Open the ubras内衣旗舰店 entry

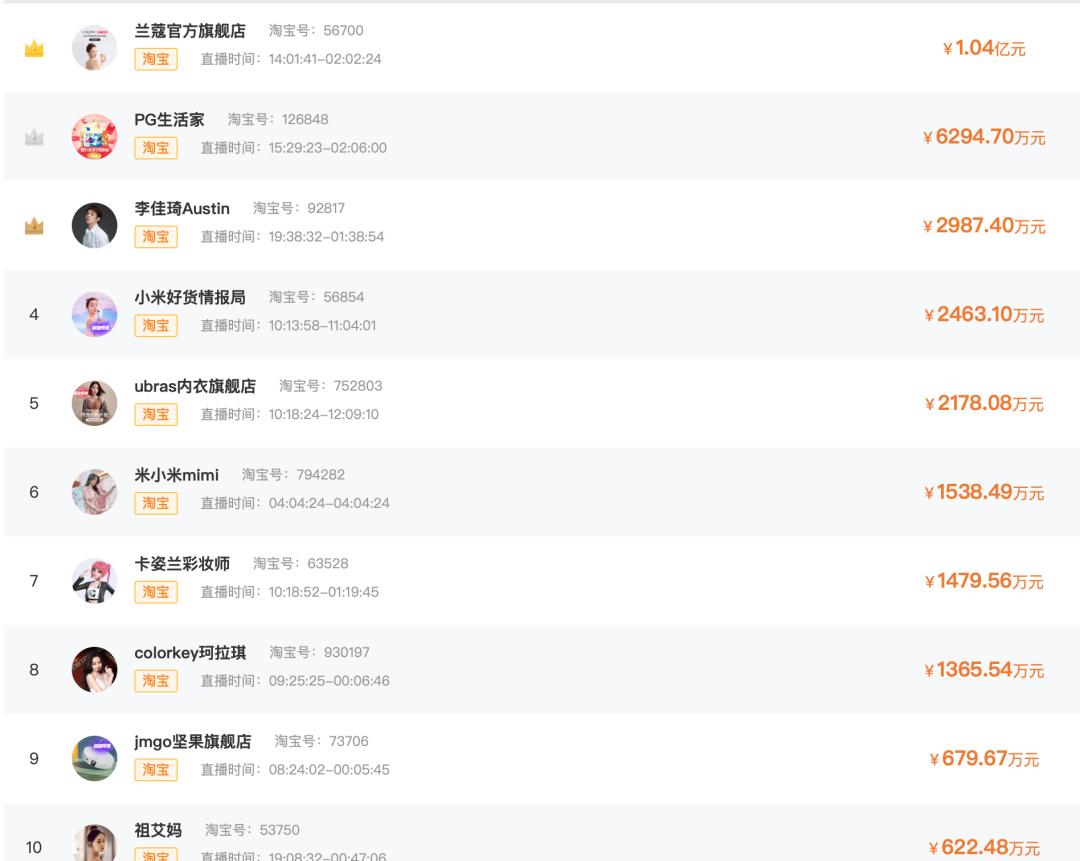195,386
